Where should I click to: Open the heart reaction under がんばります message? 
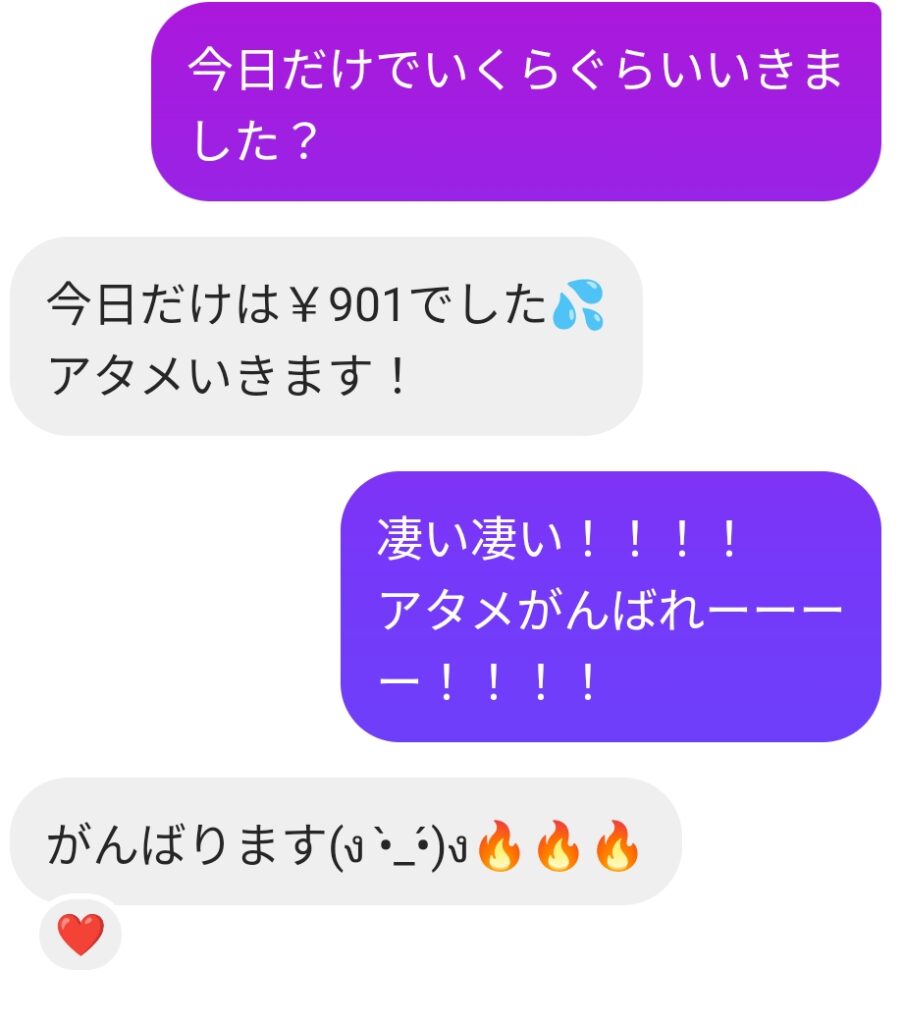(x=80, y=934)
